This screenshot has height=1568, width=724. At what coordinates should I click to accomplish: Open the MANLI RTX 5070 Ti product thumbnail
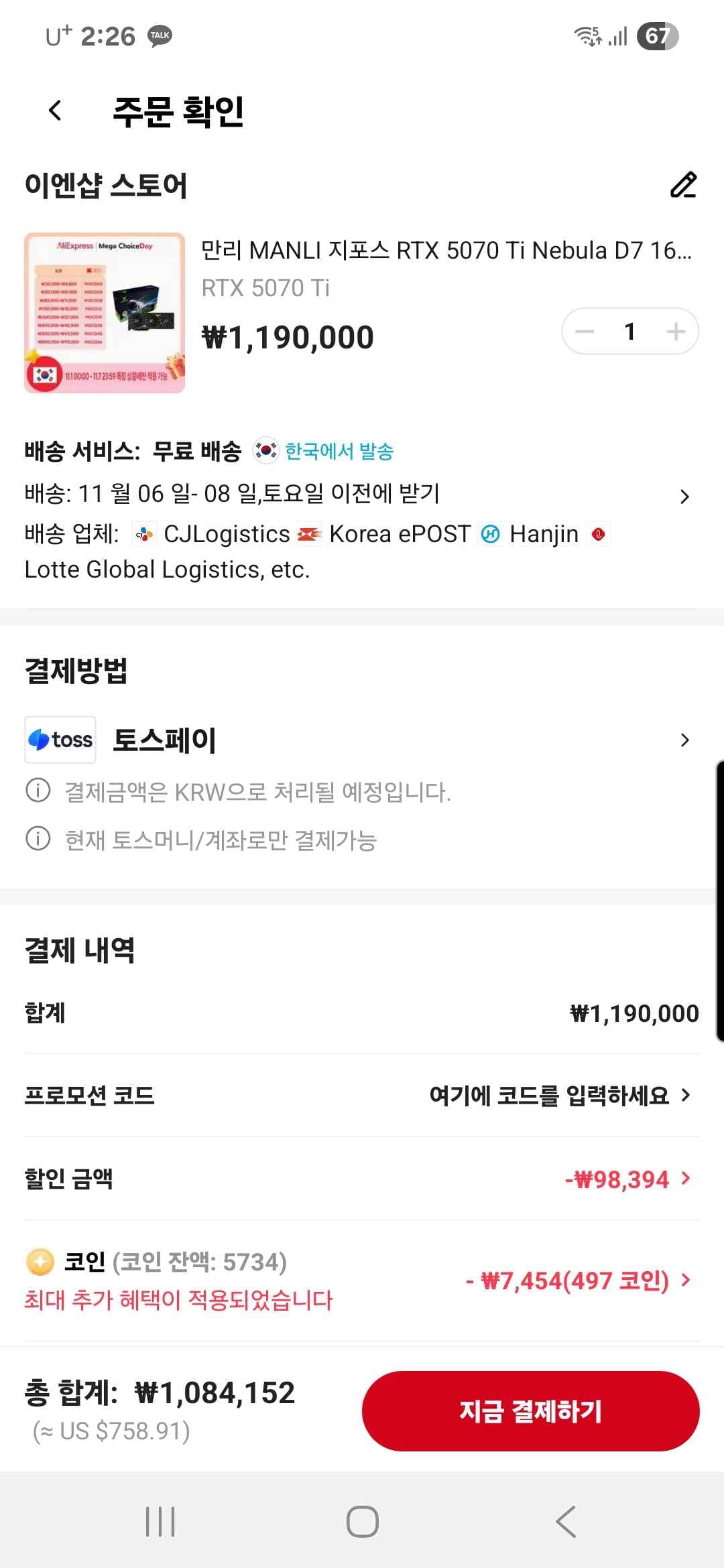[x=105, y=312]
